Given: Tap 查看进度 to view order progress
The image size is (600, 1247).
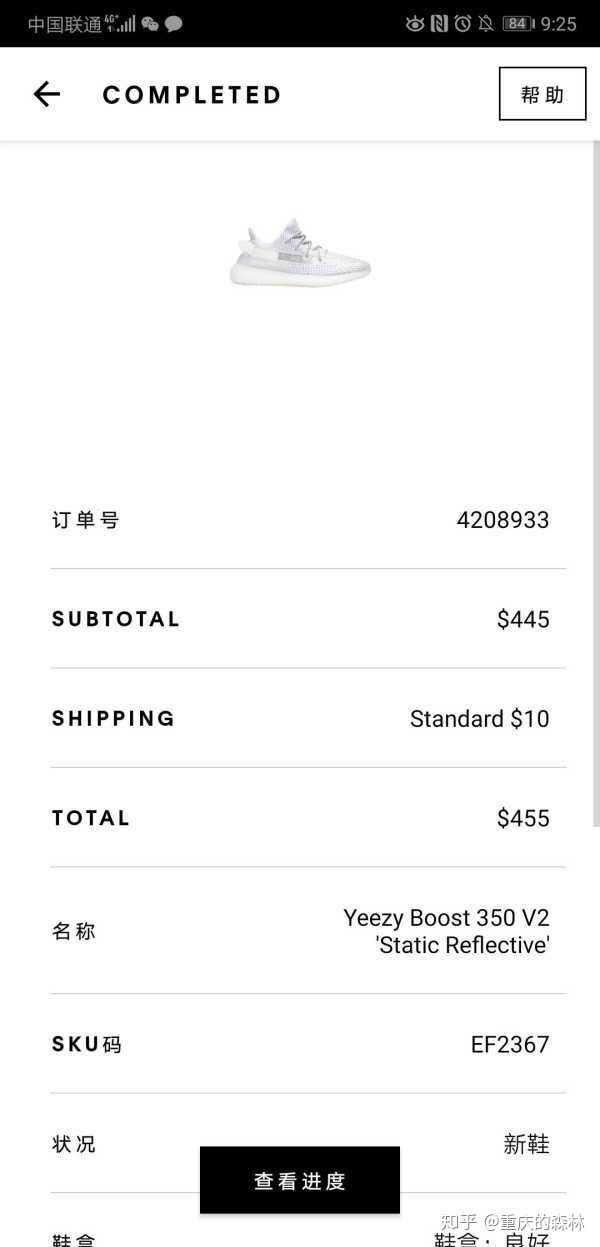Looking at the screenshot, I should [300, 1180].
